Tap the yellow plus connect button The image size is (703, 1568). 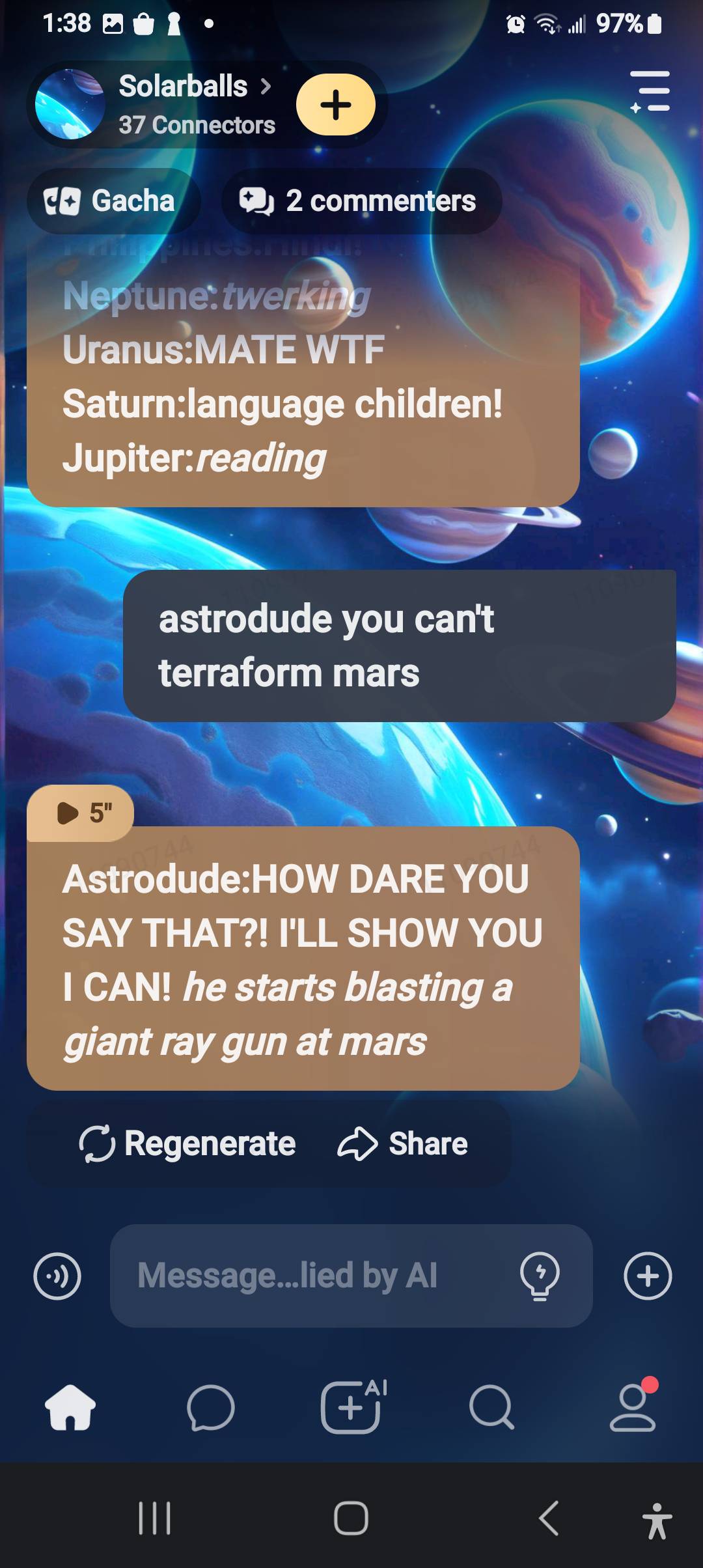tap(336, 105)
